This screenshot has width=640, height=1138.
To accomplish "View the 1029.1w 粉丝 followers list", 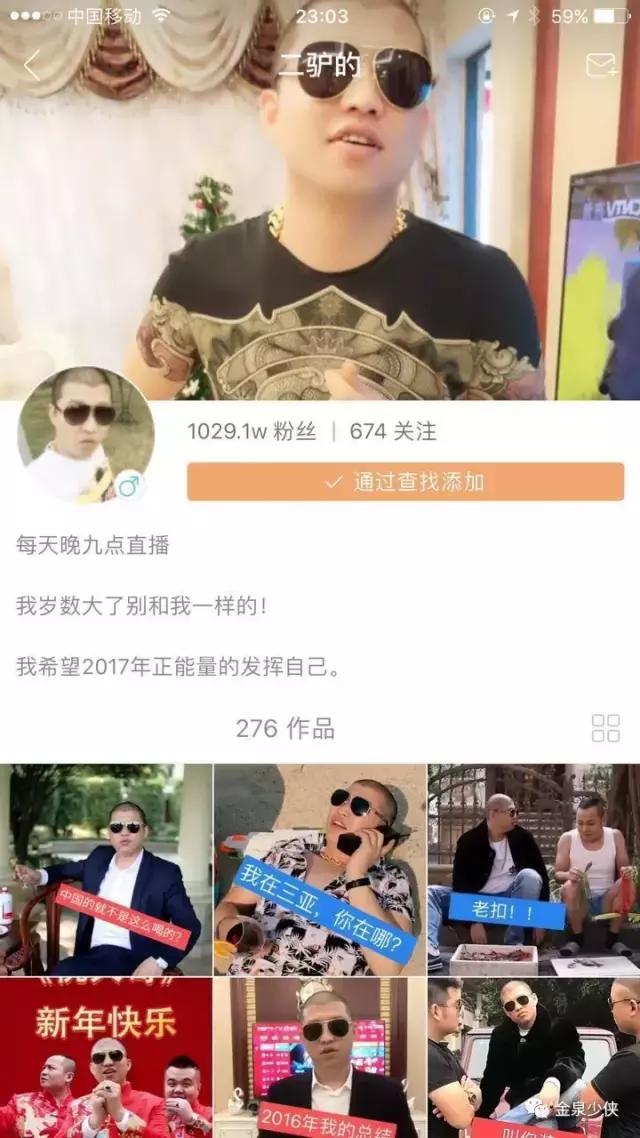I will (252, 432).
